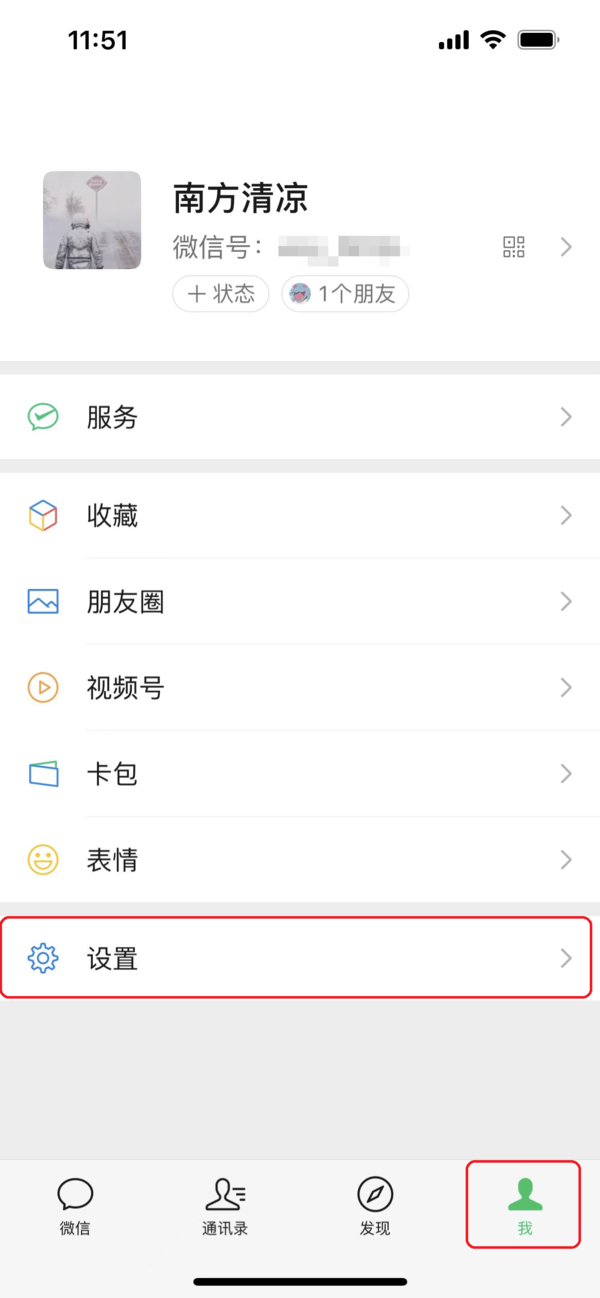Open profile details chevron beside QR code
Image resolution: width=600 pixels, height=1298 pixels.
pyautogui.click(x=566, y=247)
